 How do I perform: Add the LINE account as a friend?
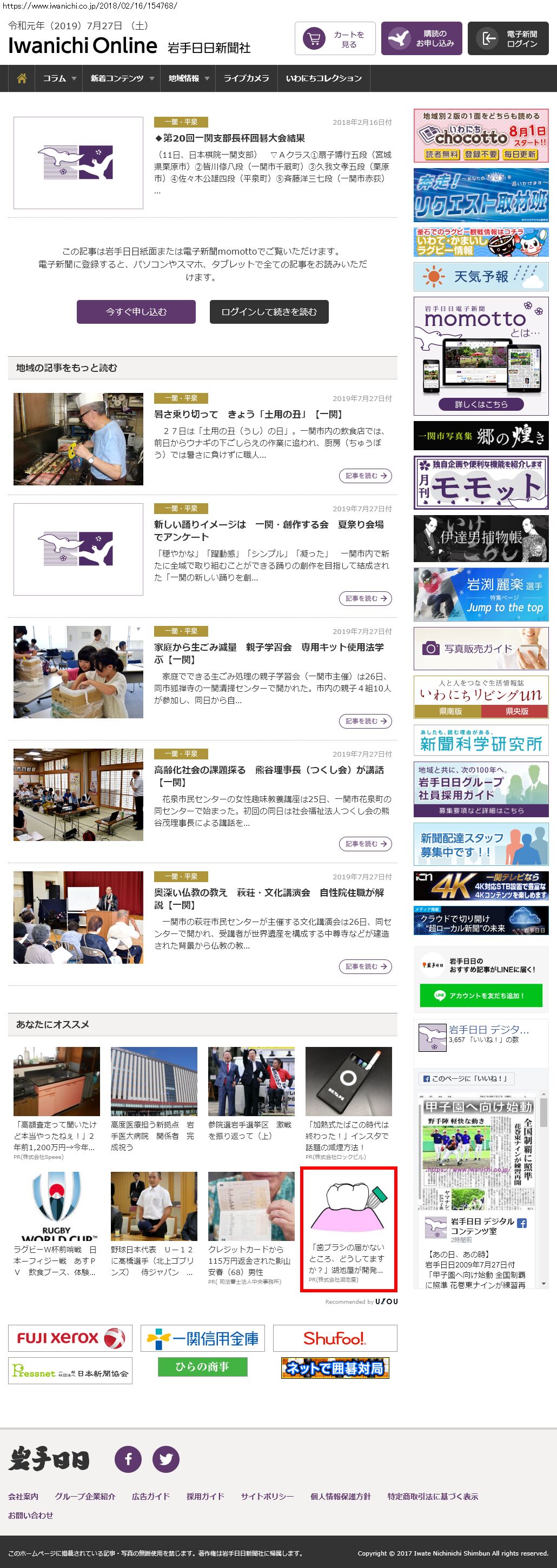[x=480, y=996]
